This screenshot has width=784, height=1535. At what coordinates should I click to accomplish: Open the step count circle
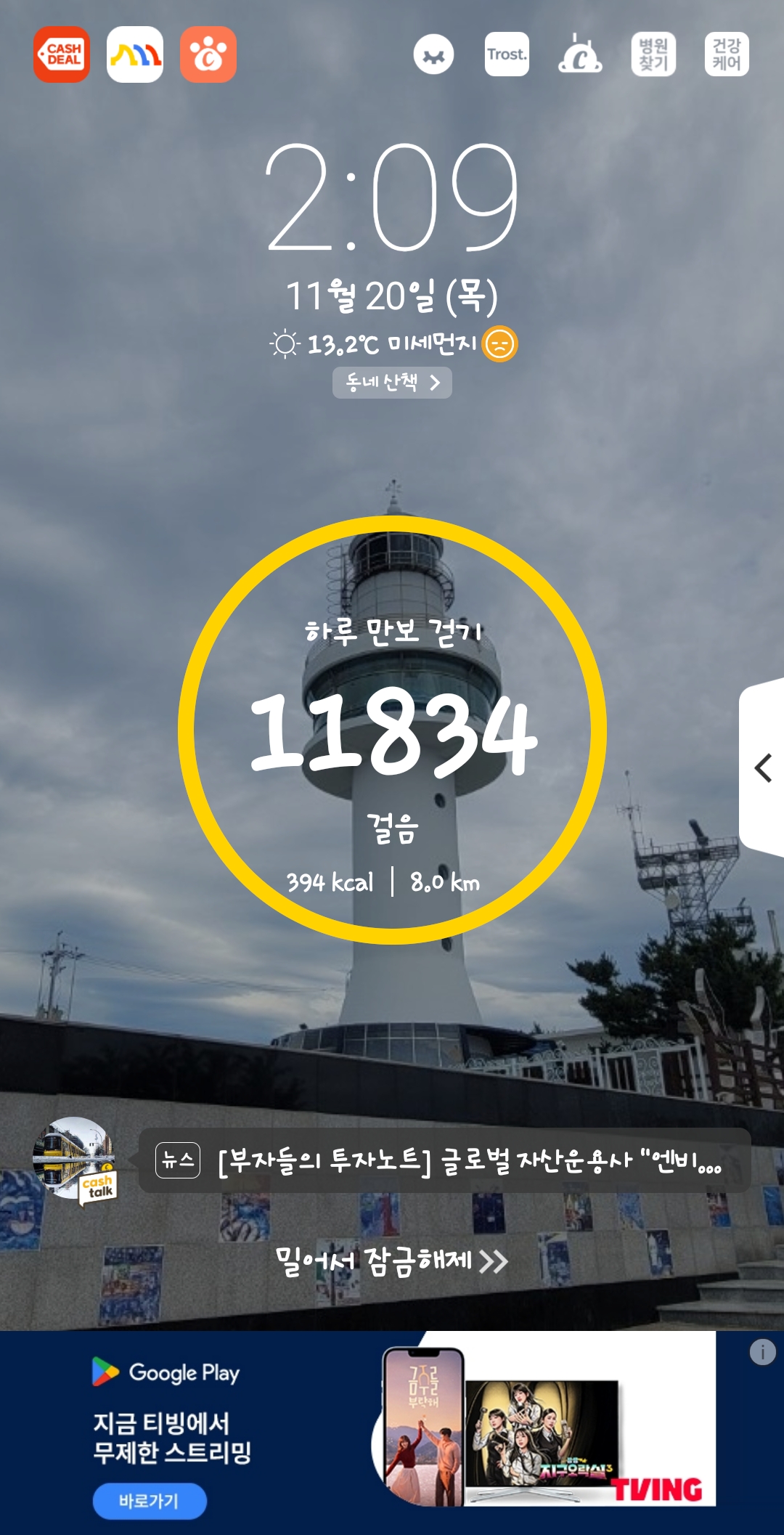coord(392,730)
